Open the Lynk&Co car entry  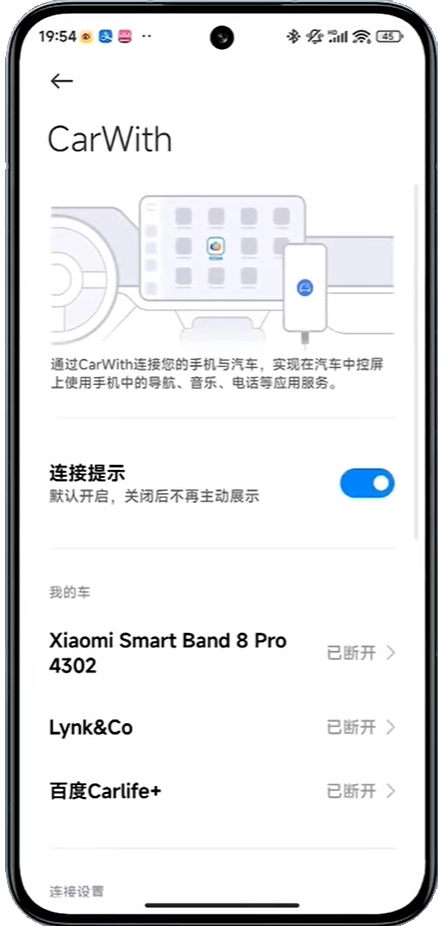click(x=222, y=727)
